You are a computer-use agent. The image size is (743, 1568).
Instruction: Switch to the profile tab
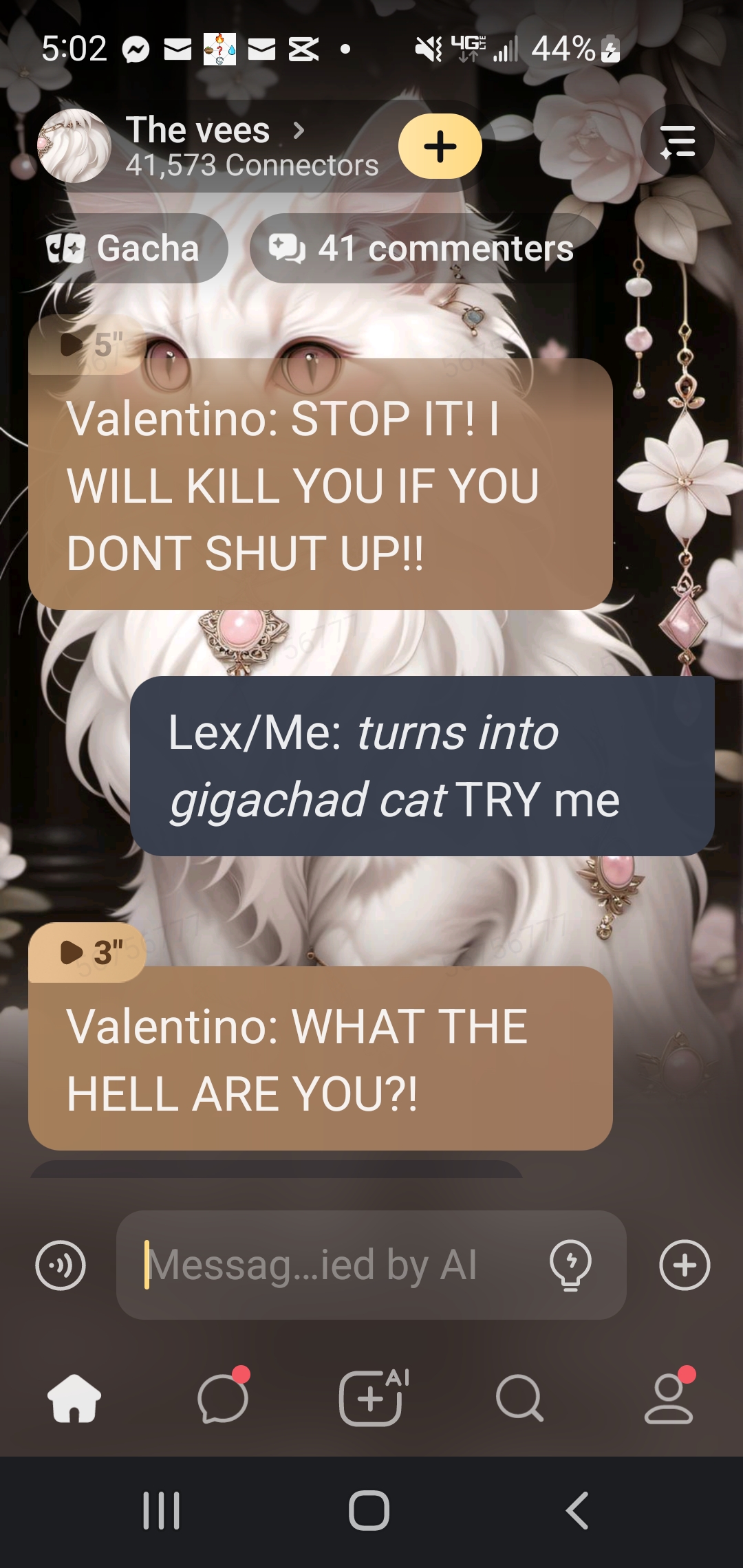[x=669, y=1398]
